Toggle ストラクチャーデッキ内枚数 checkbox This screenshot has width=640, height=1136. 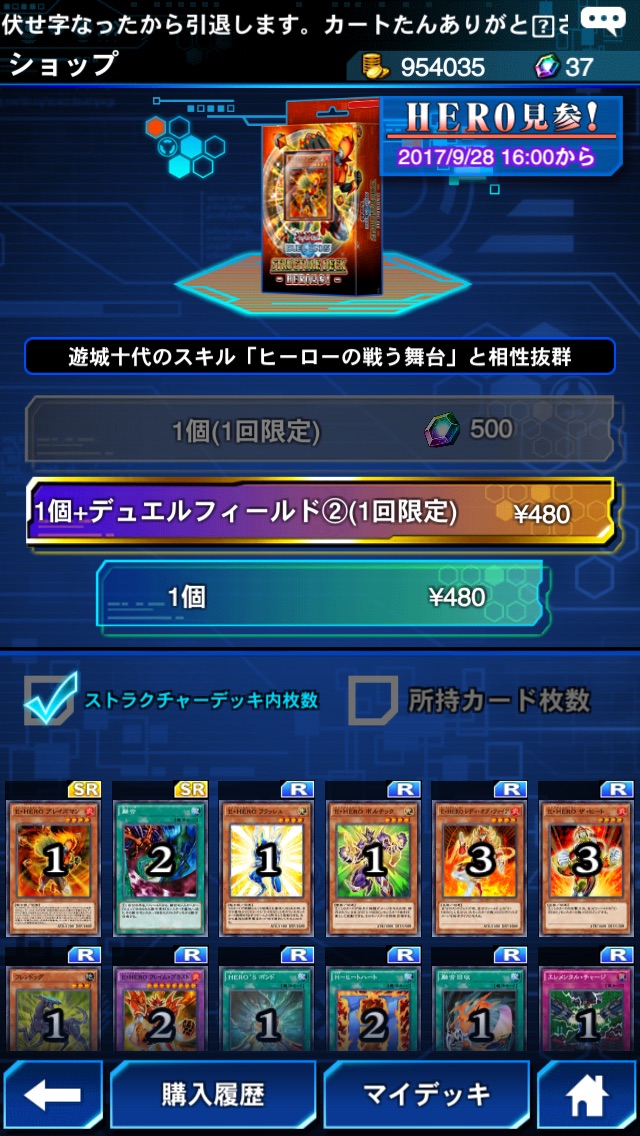point(50,699)
